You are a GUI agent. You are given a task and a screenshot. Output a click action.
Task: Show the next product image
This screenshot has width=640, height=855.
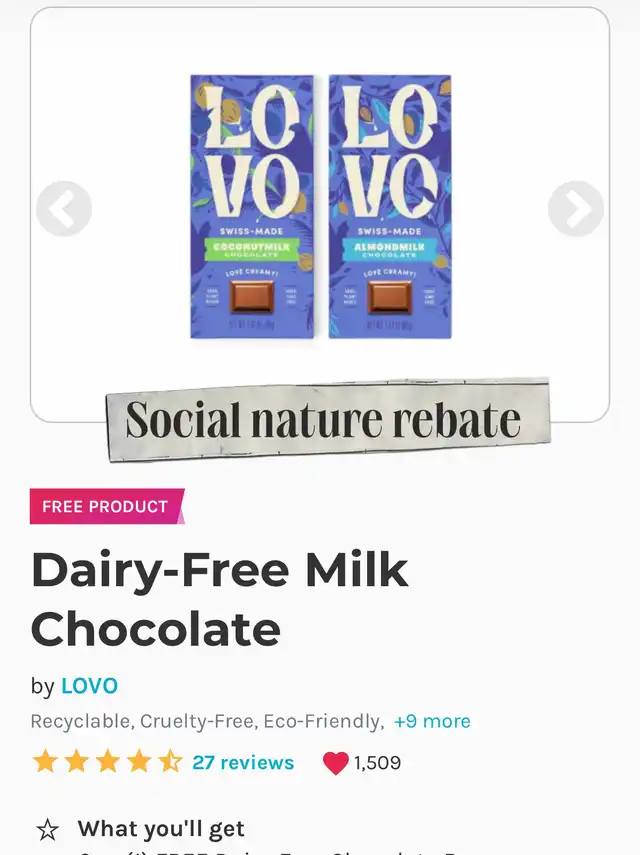pyautogui.click(x=576, y=209)
